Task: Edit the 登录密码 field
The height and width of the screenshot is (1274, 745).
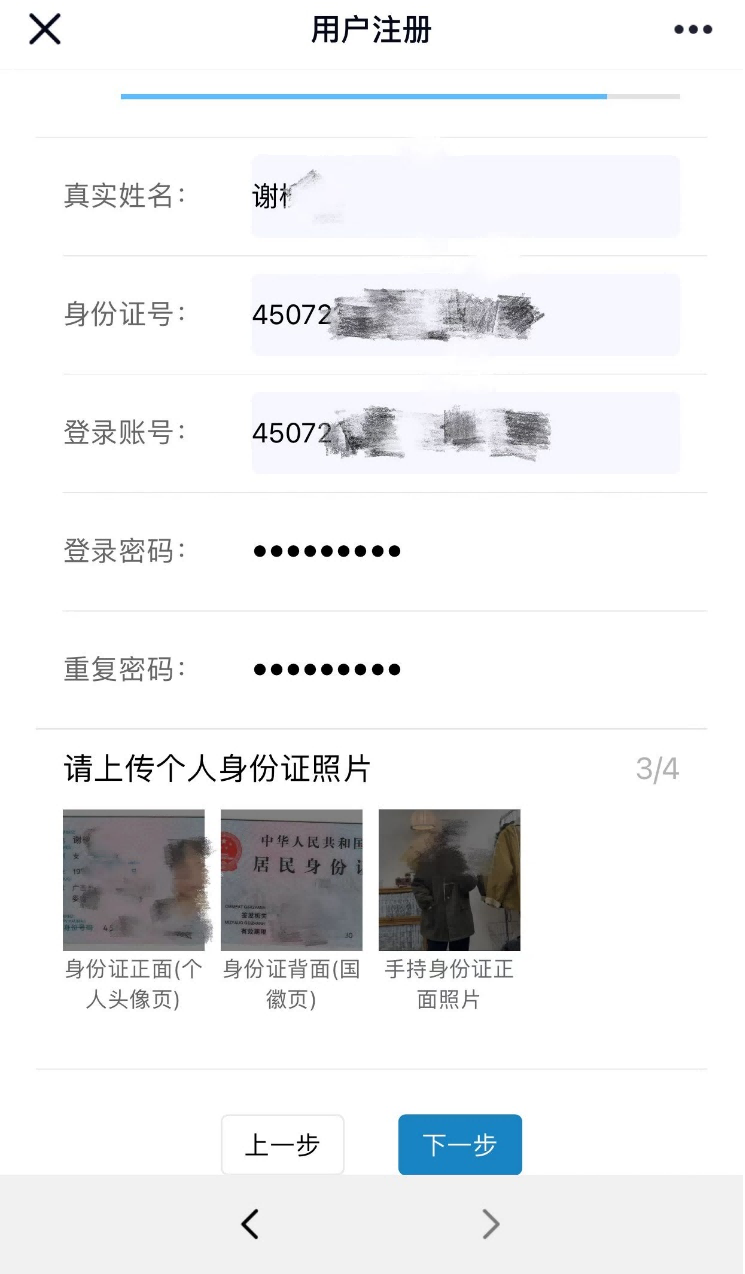Action: coord(465,551)
